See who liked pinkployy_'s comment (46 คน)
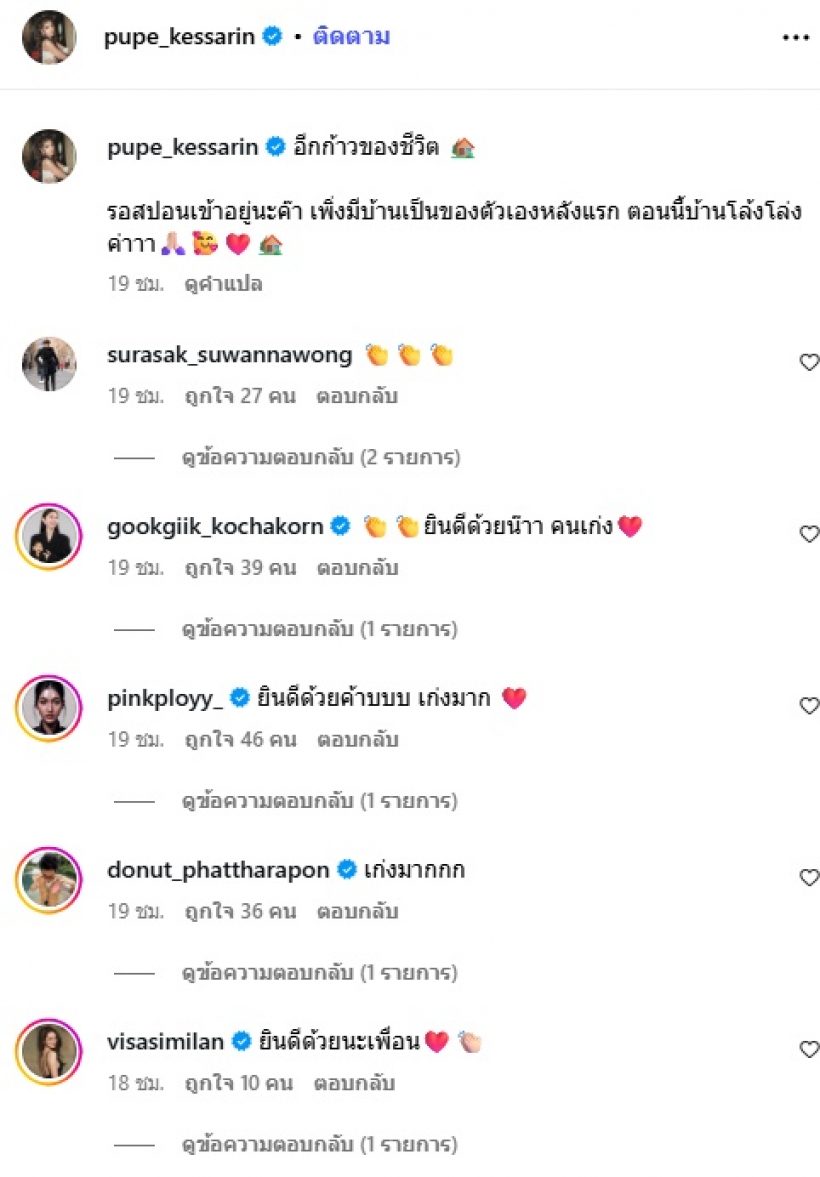Image resolution: width=820 pixels, height=1177 pixels. [240, 740]
